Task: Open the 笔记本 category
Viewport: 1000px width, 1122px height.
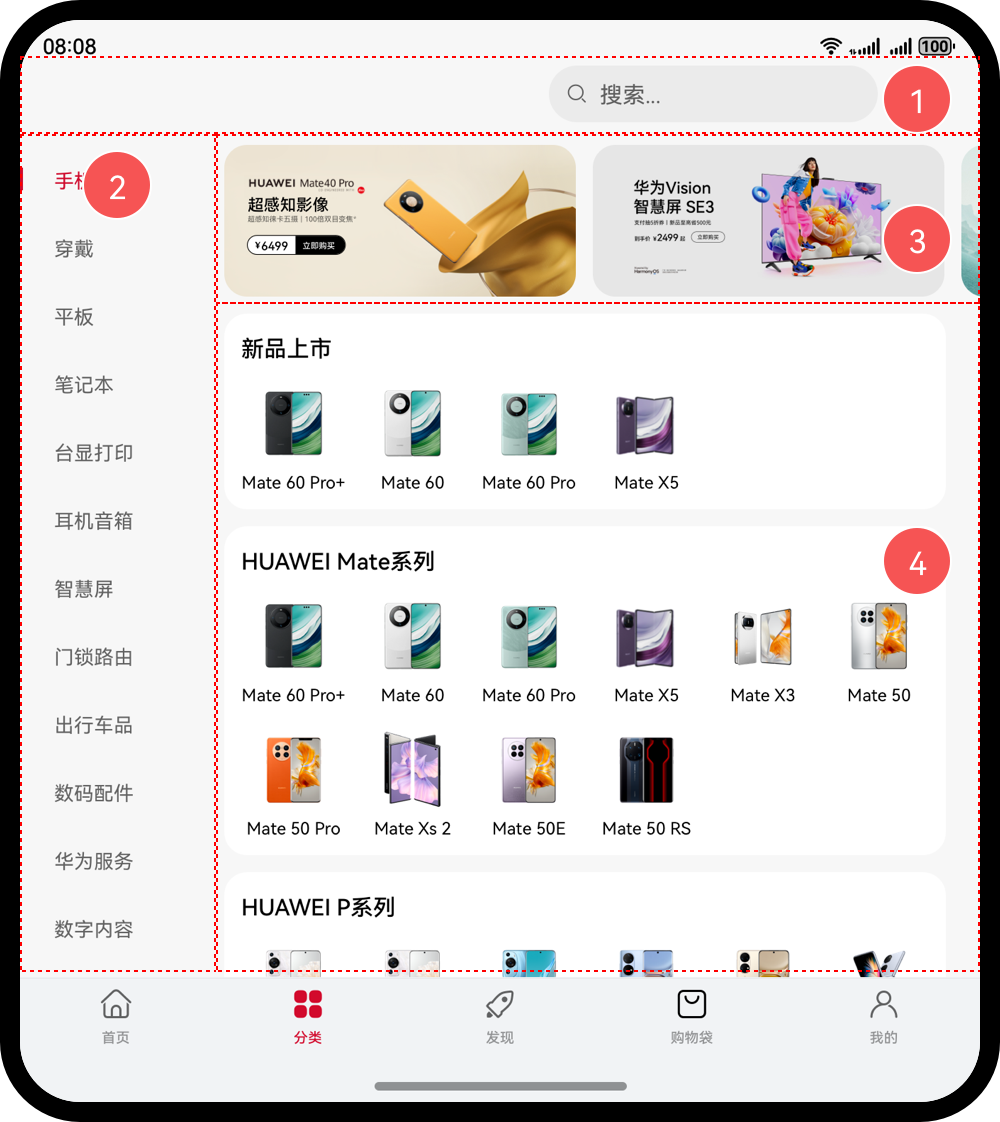Action: tap(84, 385)
